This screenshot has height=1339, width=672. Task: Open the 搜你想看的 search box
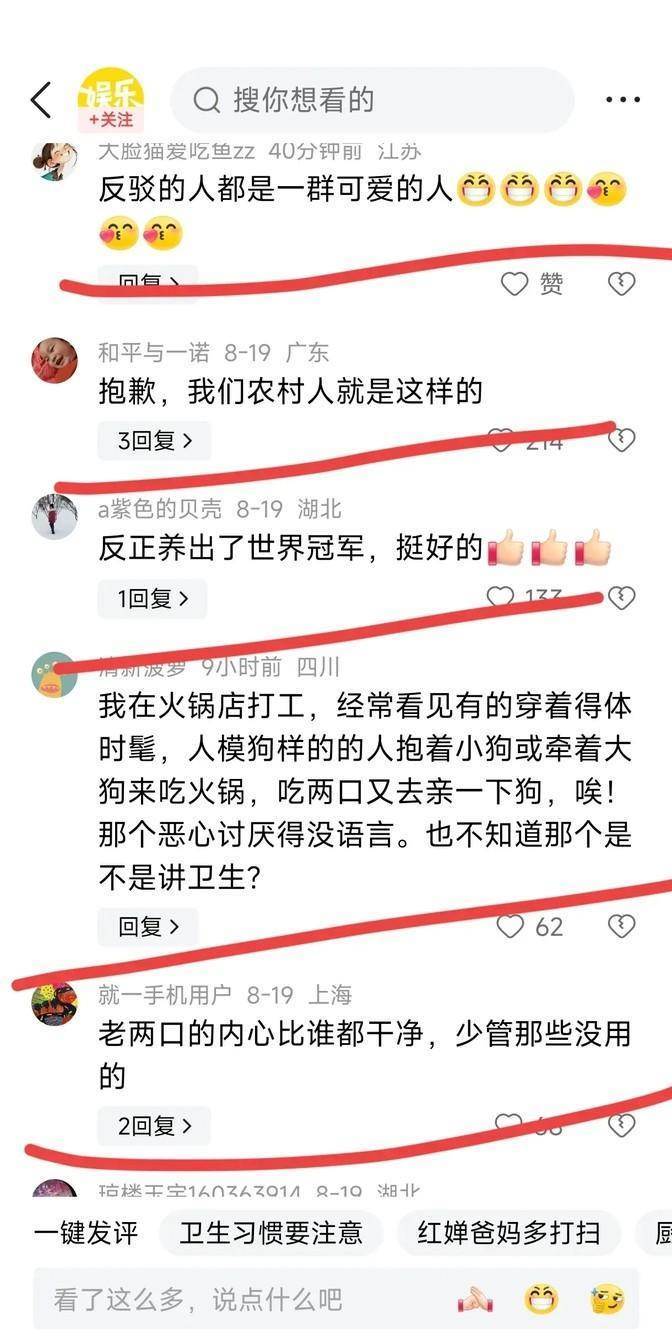pyautogui.click(x=372, y=100)
